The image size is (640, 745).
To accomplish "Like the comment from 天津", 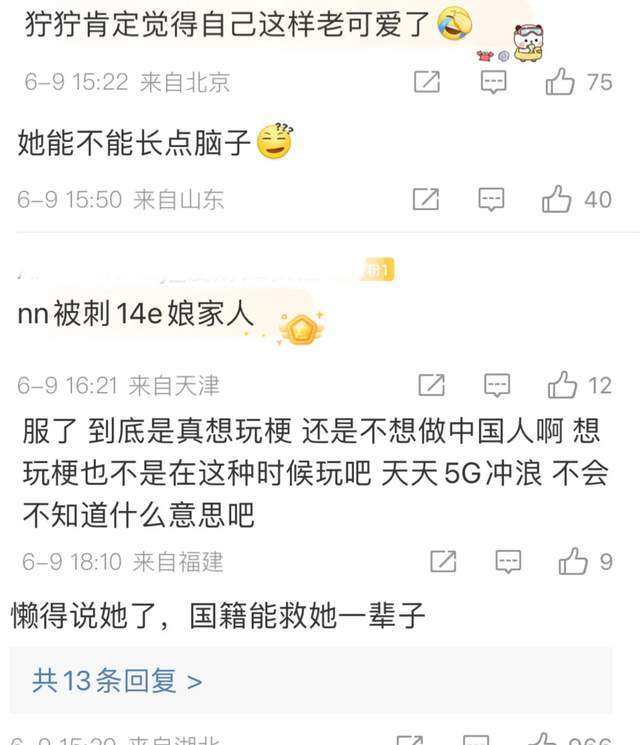I will coord(563,384).
